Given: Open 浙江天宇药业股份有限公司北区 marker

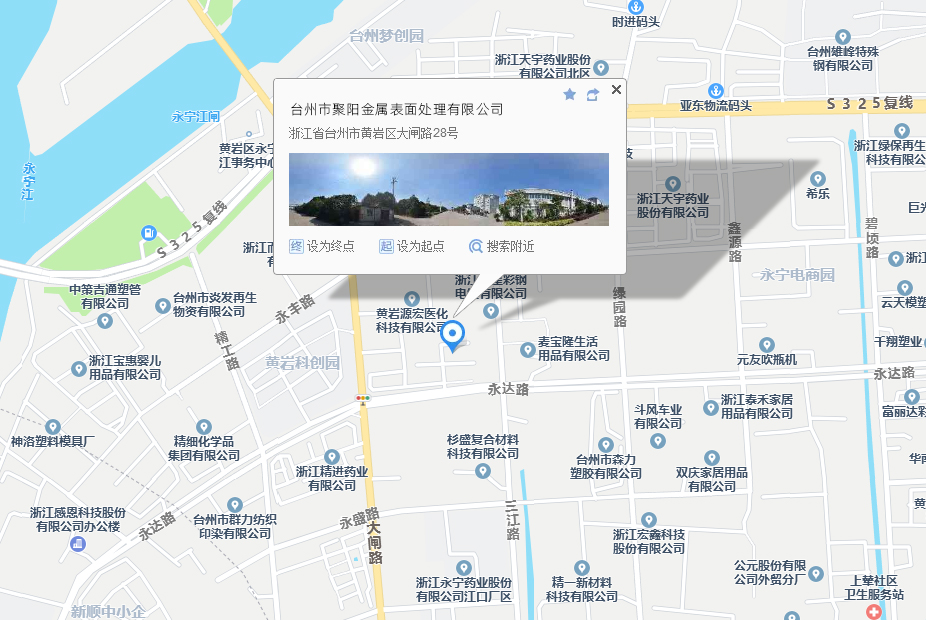Looking at the screenshot, I should pos(601,68).
